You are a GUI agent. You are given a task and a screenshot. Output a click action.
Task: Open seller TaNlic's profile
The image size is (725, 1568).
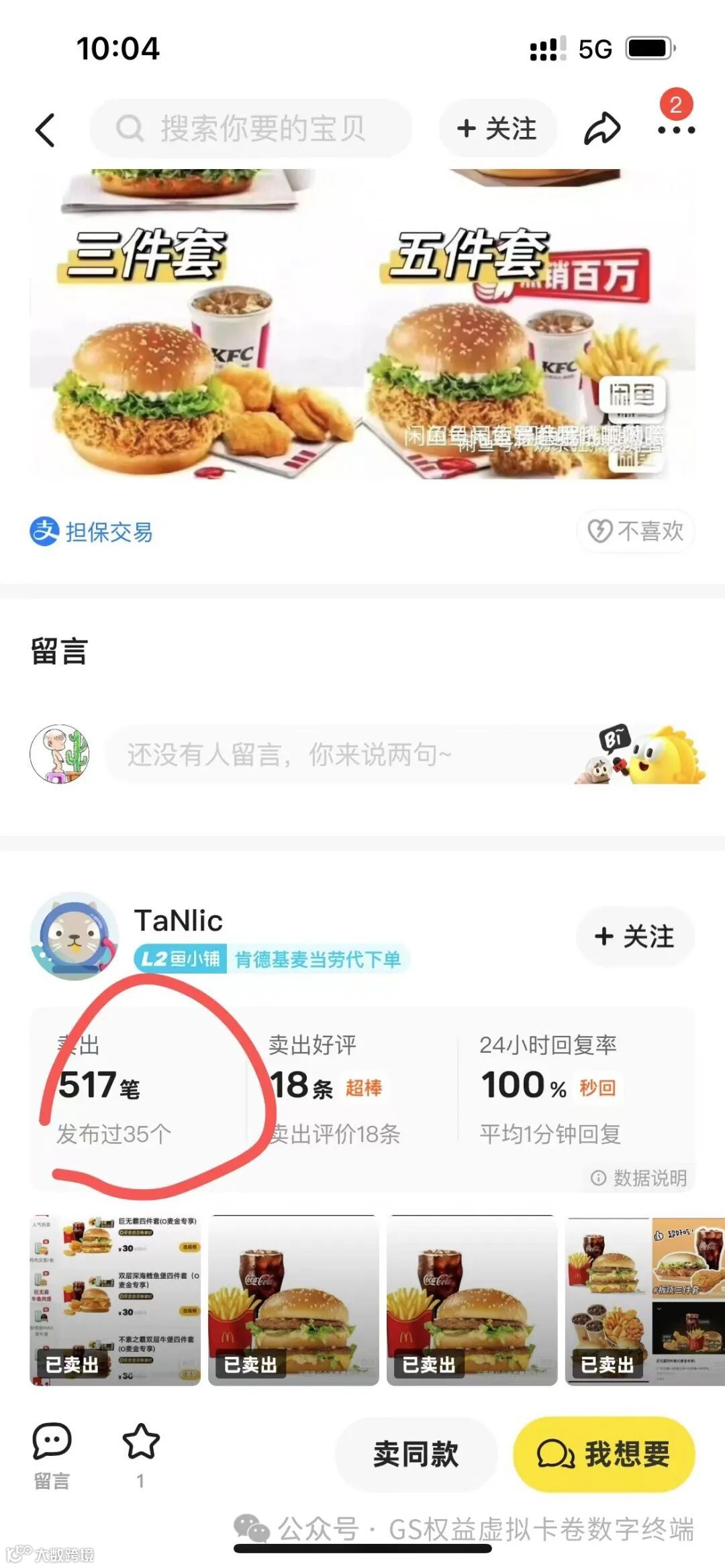tap(75, 935)
